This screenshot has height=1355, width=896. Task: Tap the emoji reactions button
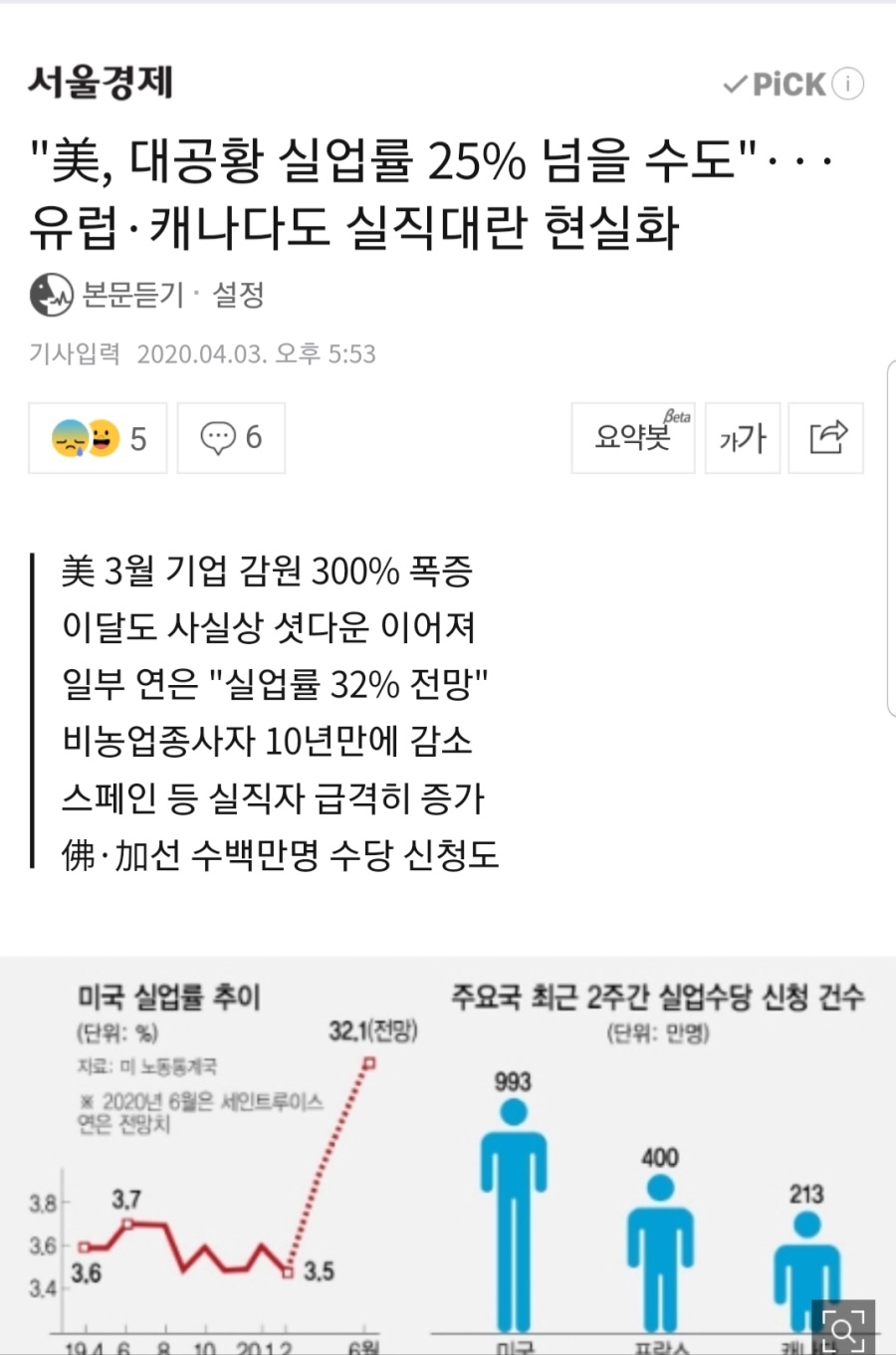[x=98, y=438]
